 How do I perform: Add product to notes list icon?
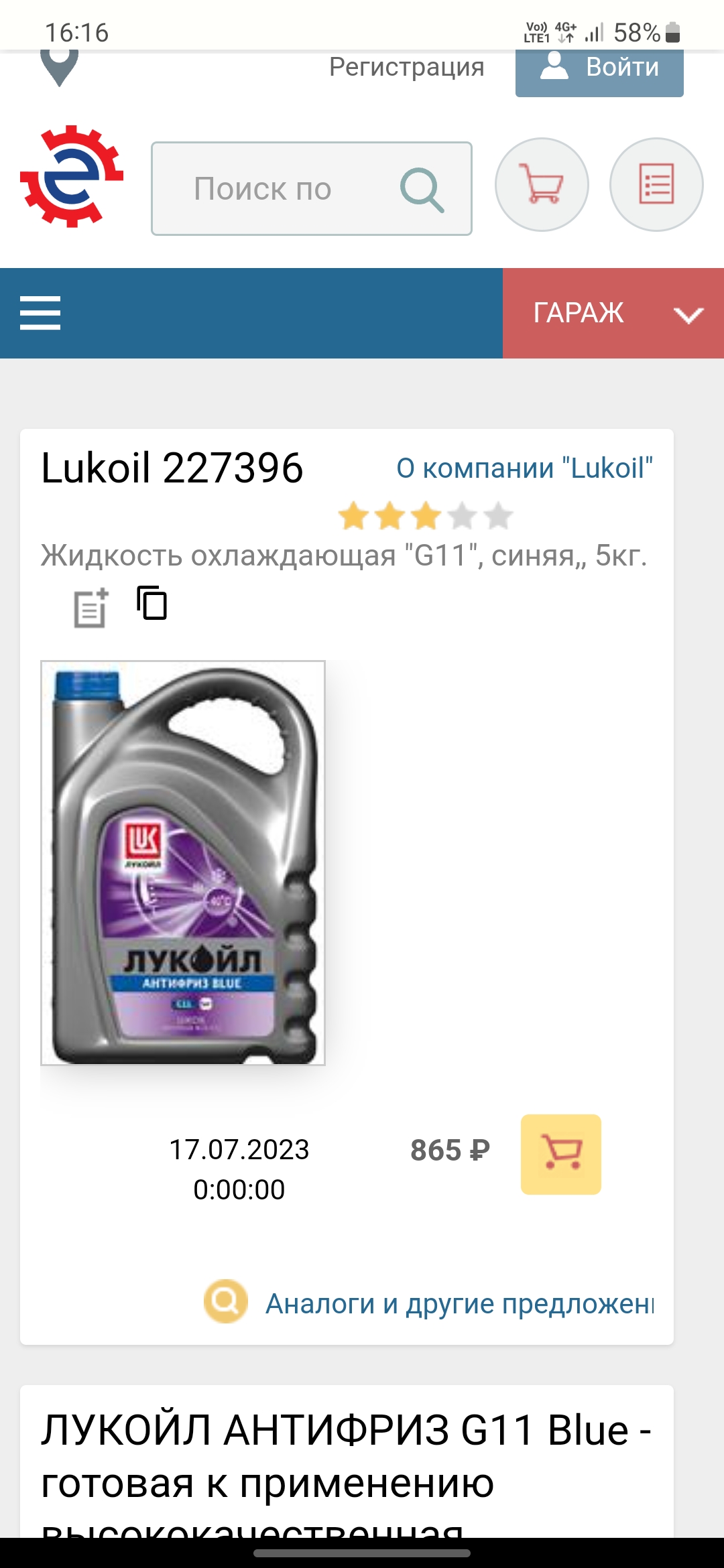coord(90,607)
